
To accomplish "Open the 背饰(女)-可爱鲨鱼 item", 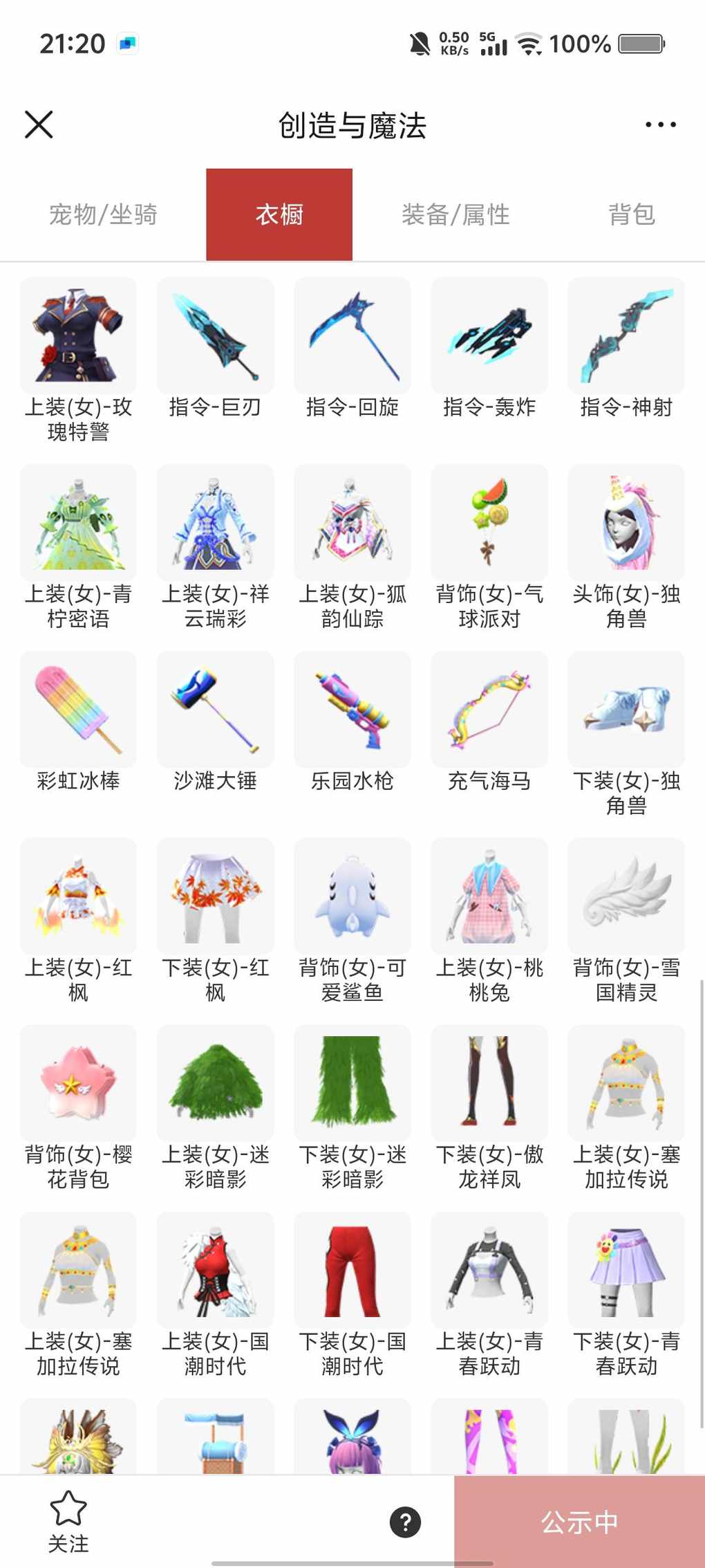I will click(x=352, y=896).
